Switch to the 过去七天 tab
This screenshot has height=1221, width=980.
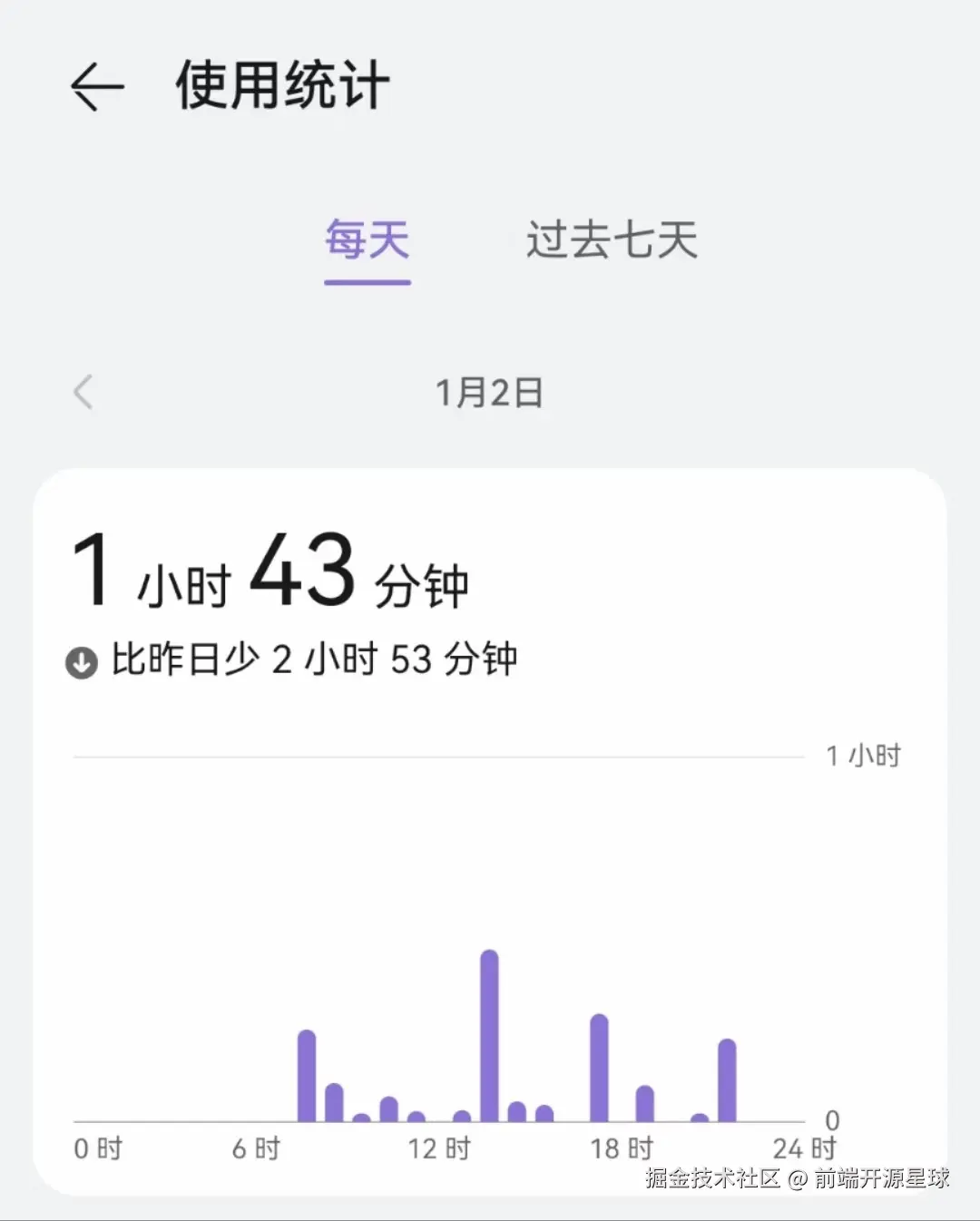(612, 241)
